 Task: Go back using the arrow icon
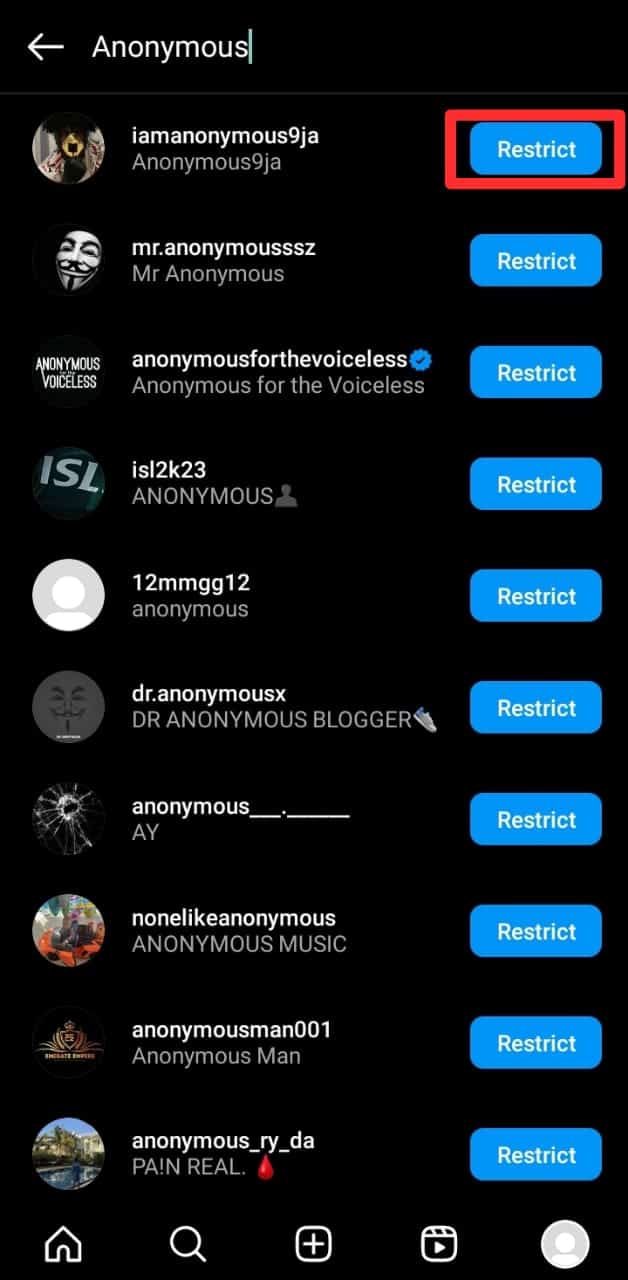pyautogui.click(x=45, y=47)
